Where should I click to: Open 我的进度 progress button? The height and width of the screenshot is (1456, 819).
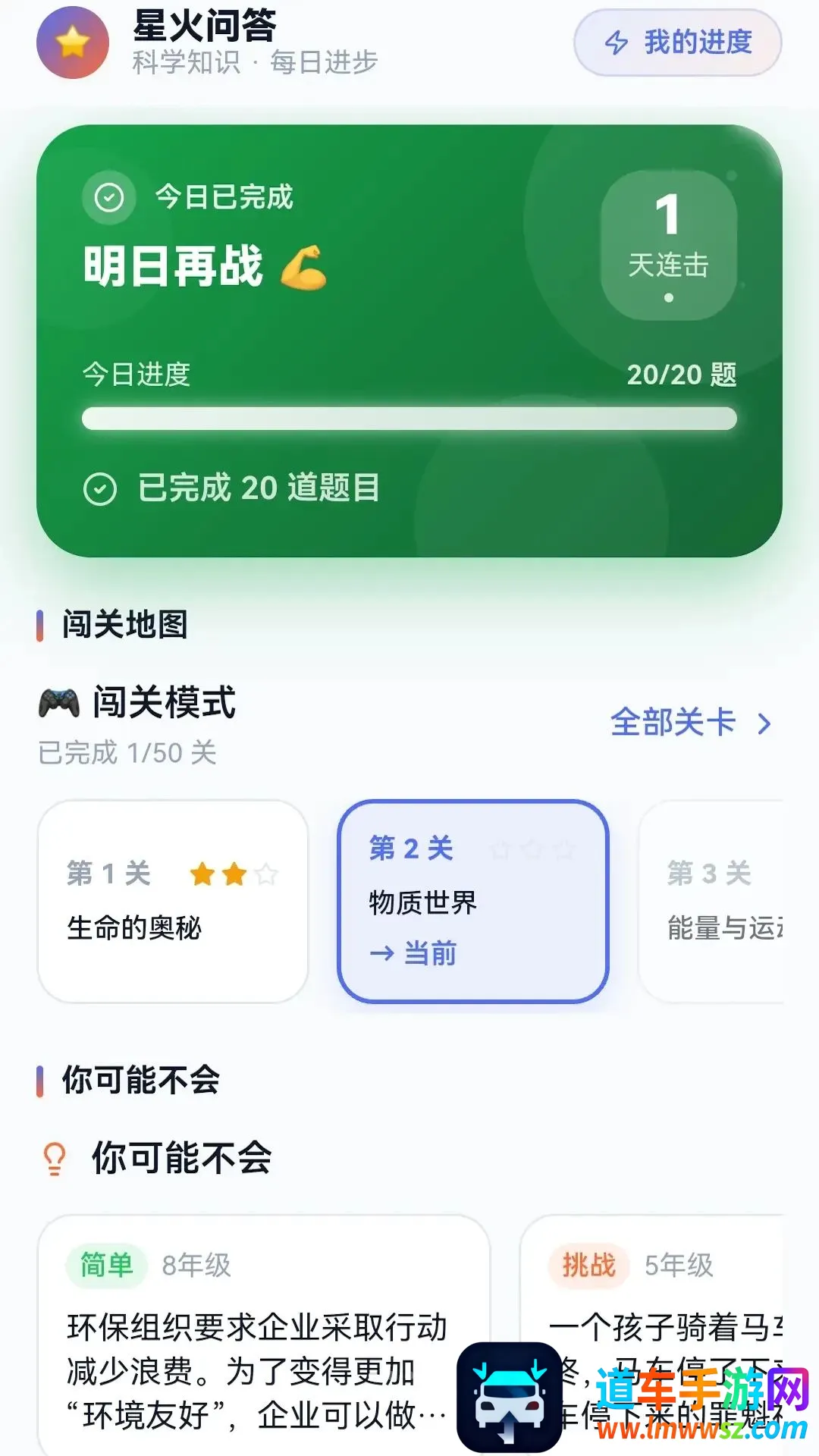click(x=677, y=42)
